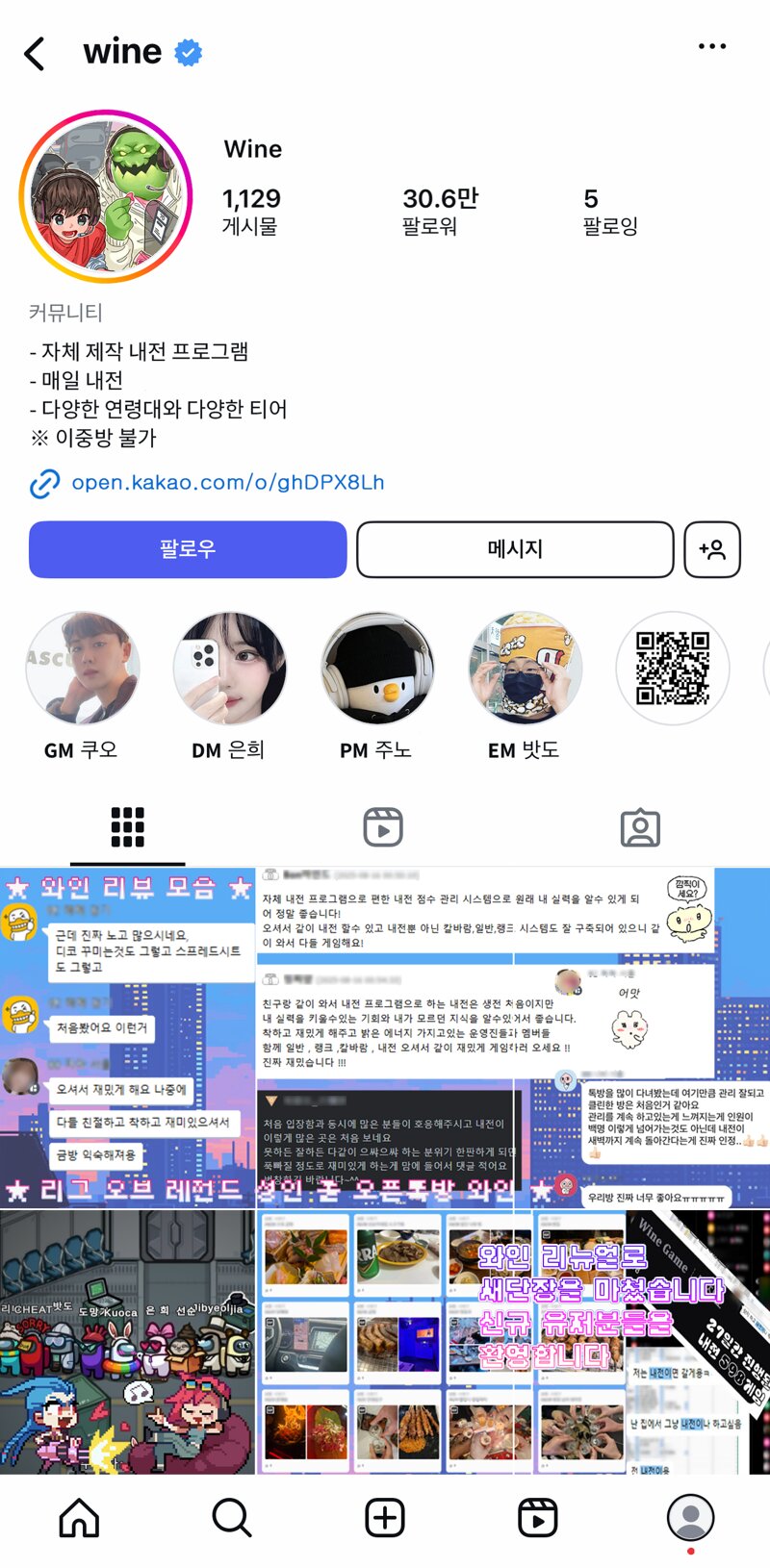Go to the Home feed
Screen dimensions: 770x1568
point(79,1518)
